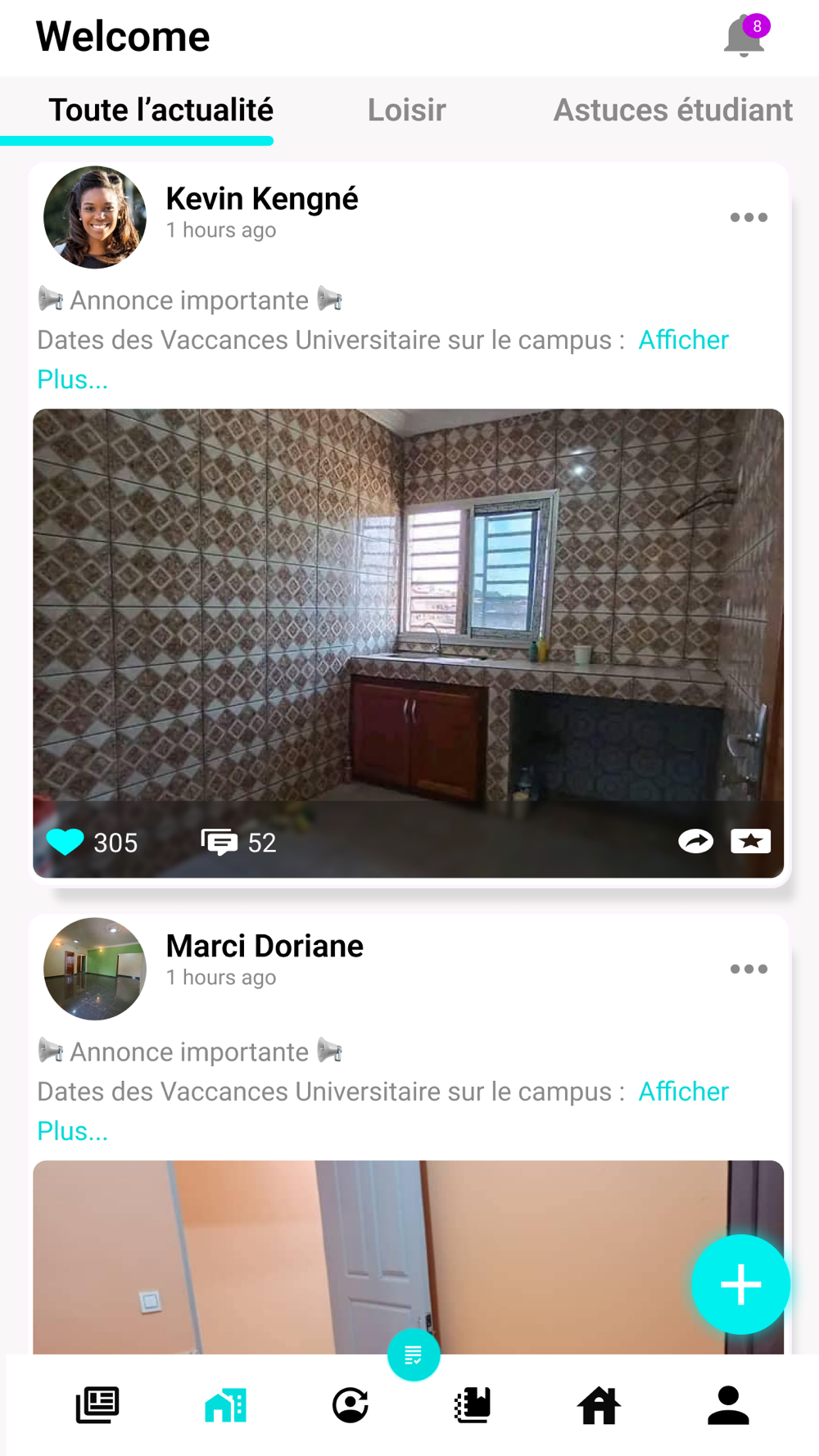The image size is (819, 1456).
Task: Create a new post with plus button
Action: [x=740, y=1284]
